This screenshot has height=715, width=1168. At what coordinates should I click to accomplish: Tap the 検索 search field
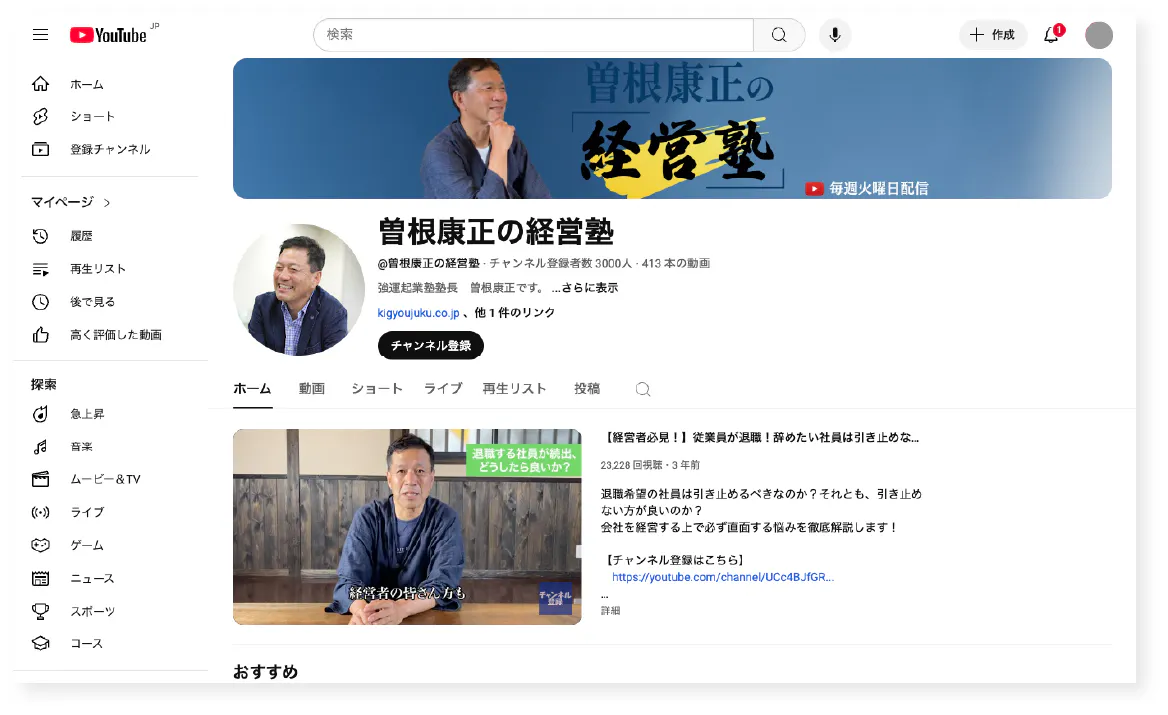[x=533, y=35]
